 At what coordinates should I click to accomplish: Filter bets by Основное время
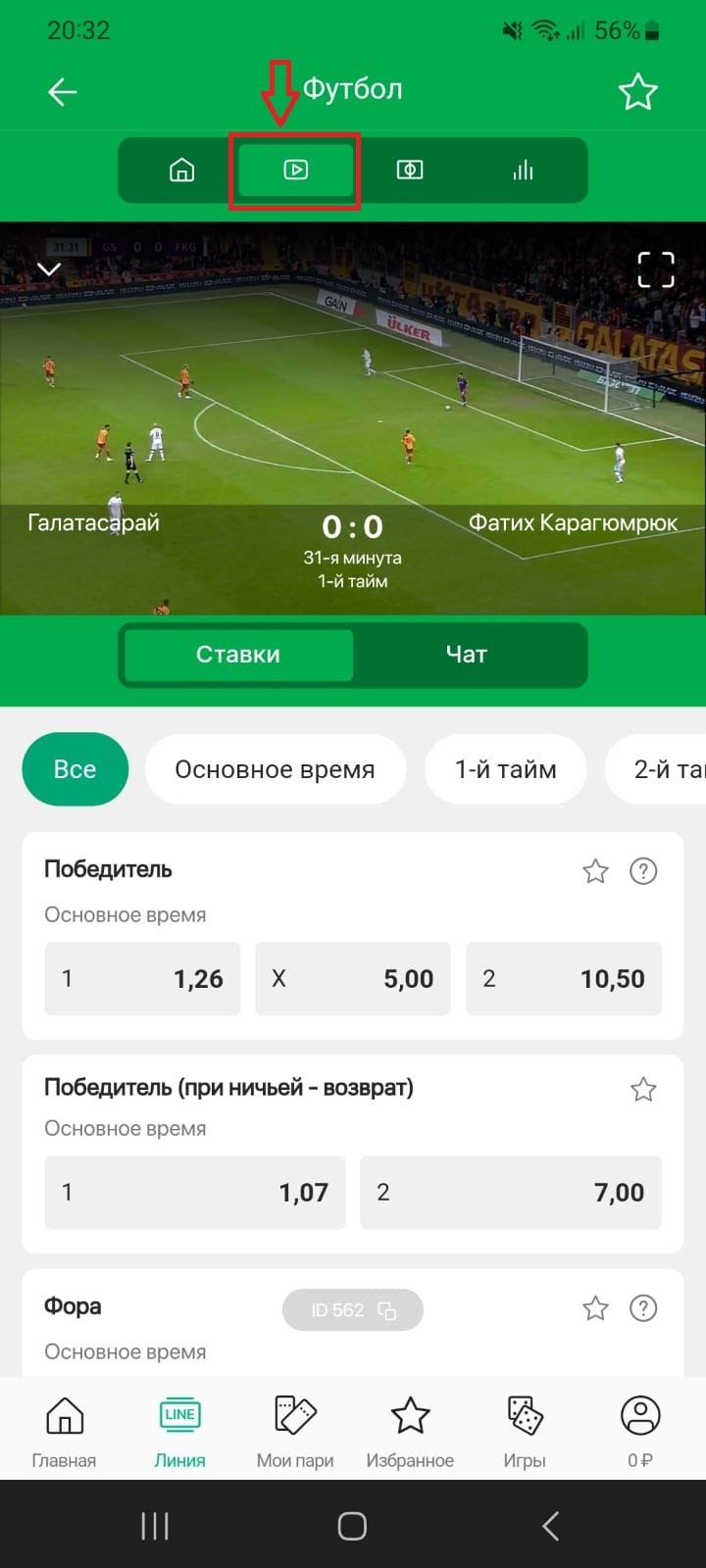coord(275,769)
